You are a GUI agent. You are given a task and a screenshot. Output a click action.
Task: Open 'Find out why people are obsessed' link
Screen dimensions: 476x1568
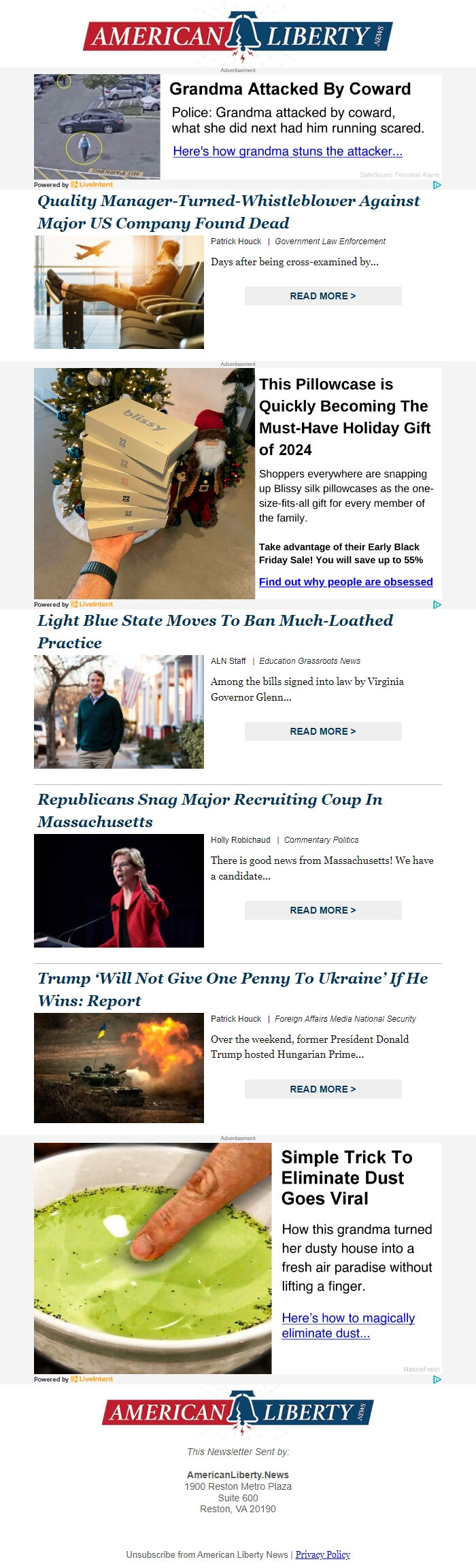345,582
